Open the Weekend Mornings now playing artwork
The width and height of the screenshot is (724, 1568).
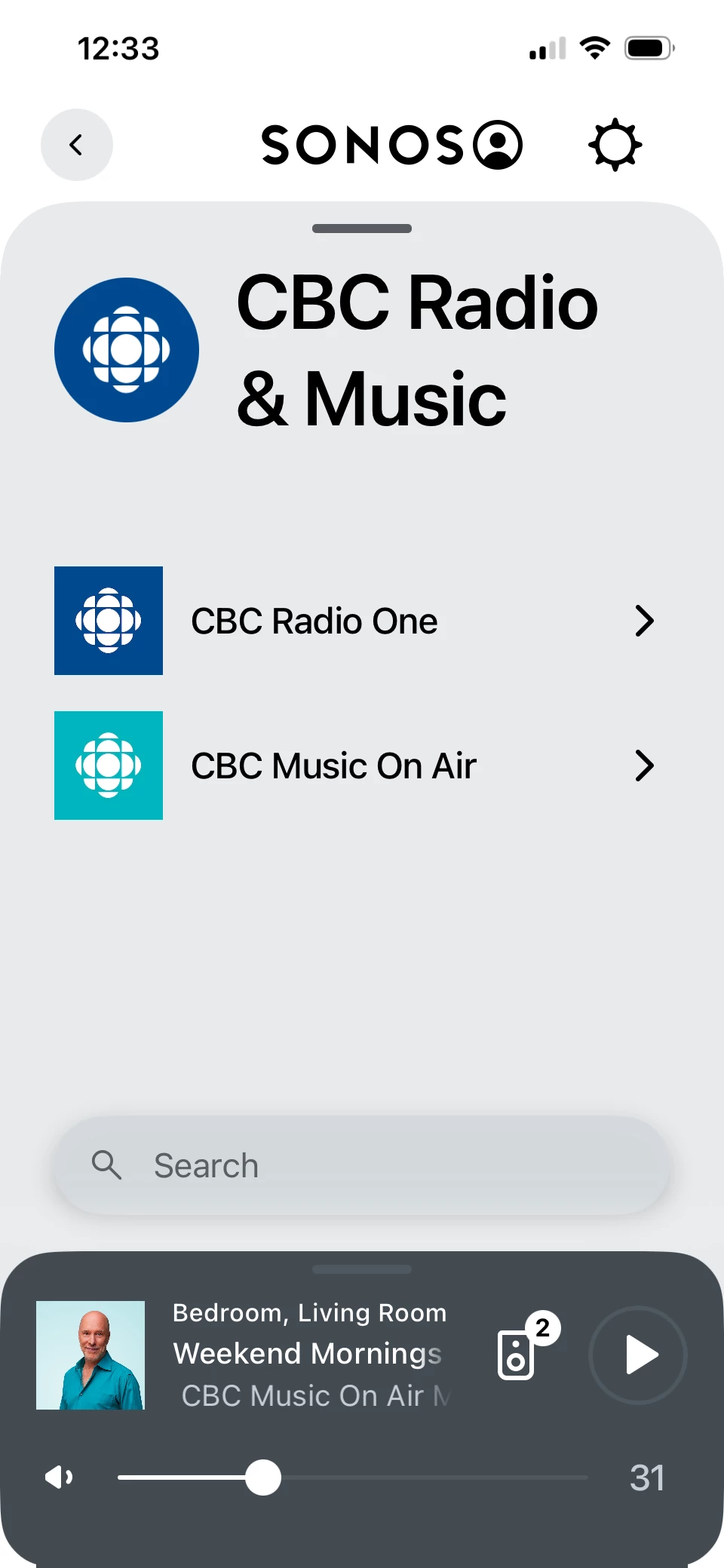(x=90, y=1355)
